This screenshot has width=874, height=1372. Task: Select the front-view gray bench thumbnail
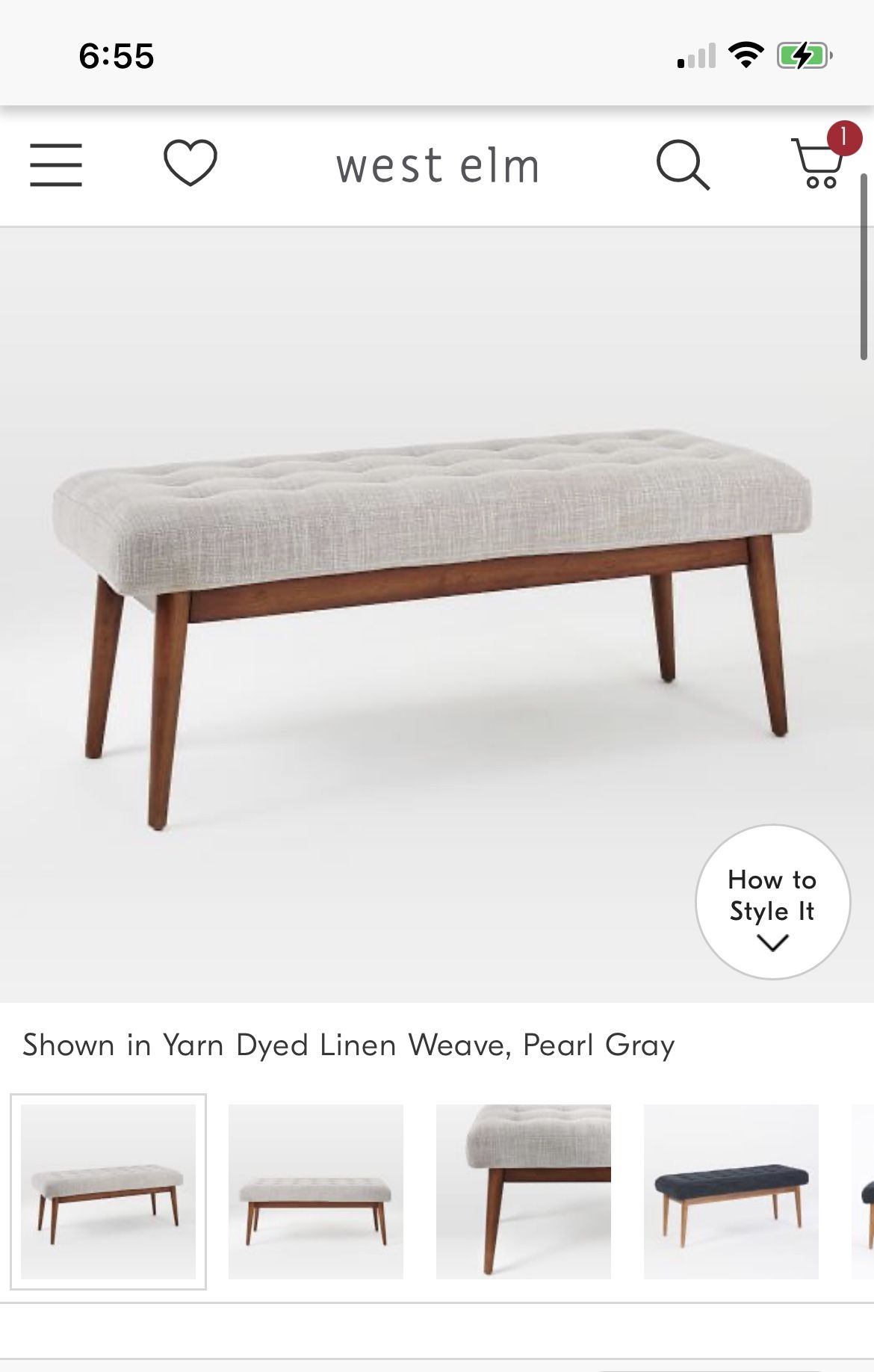coord(316,1192)
